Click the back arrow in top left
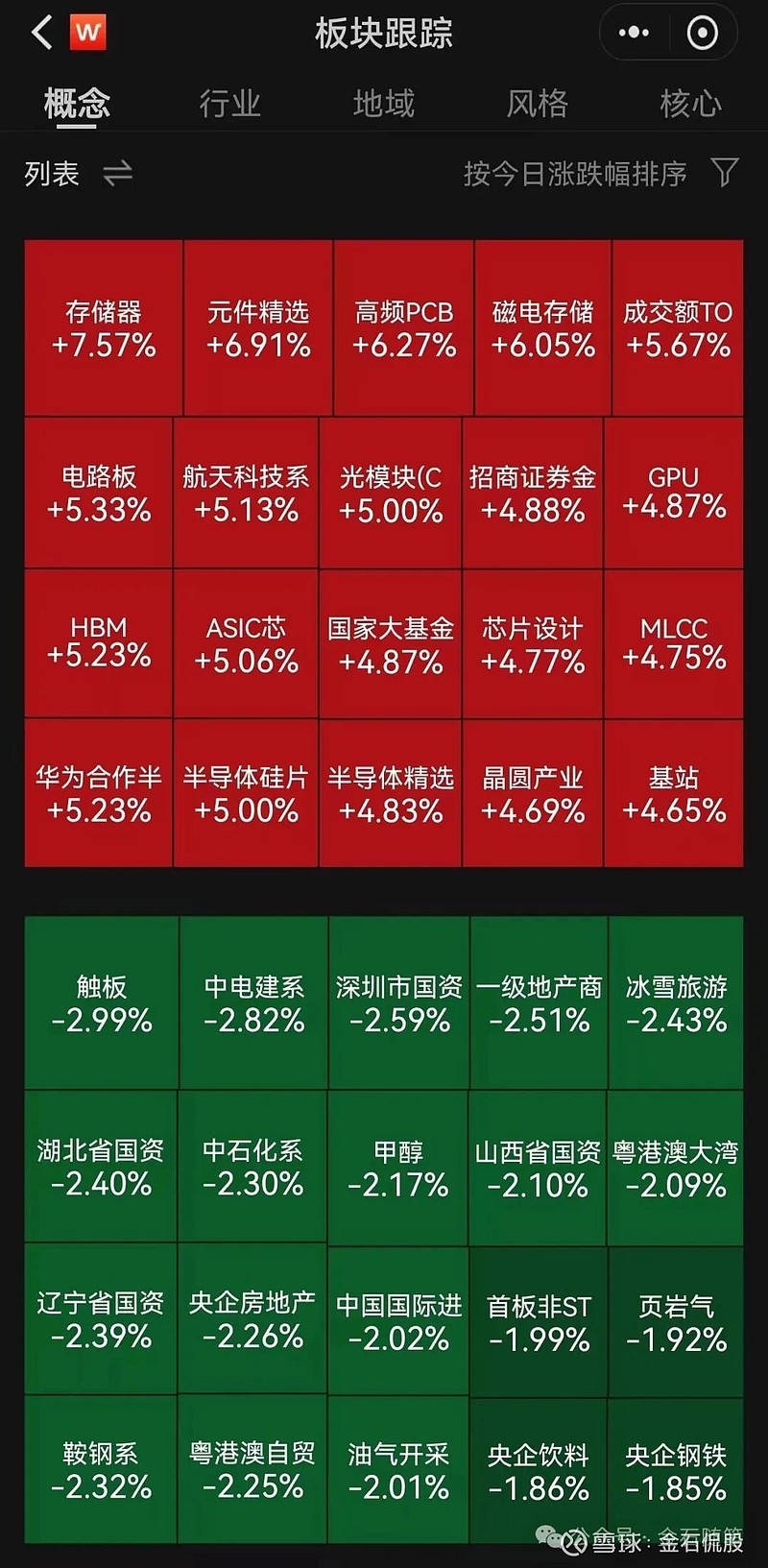The height and width of the screenshot is (1568, 768). [40, 32]
